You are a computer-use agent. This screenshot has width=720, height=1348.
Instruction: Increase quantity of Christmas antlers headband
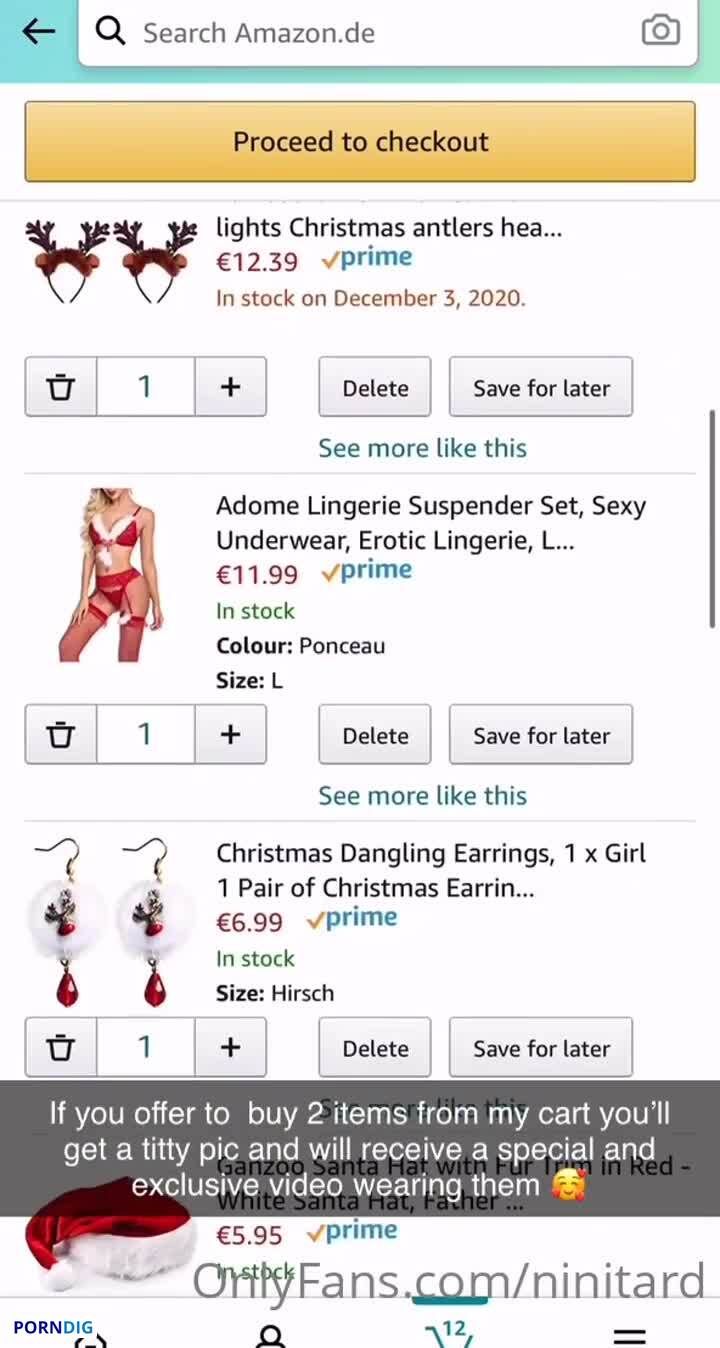[x=230, y=387]
